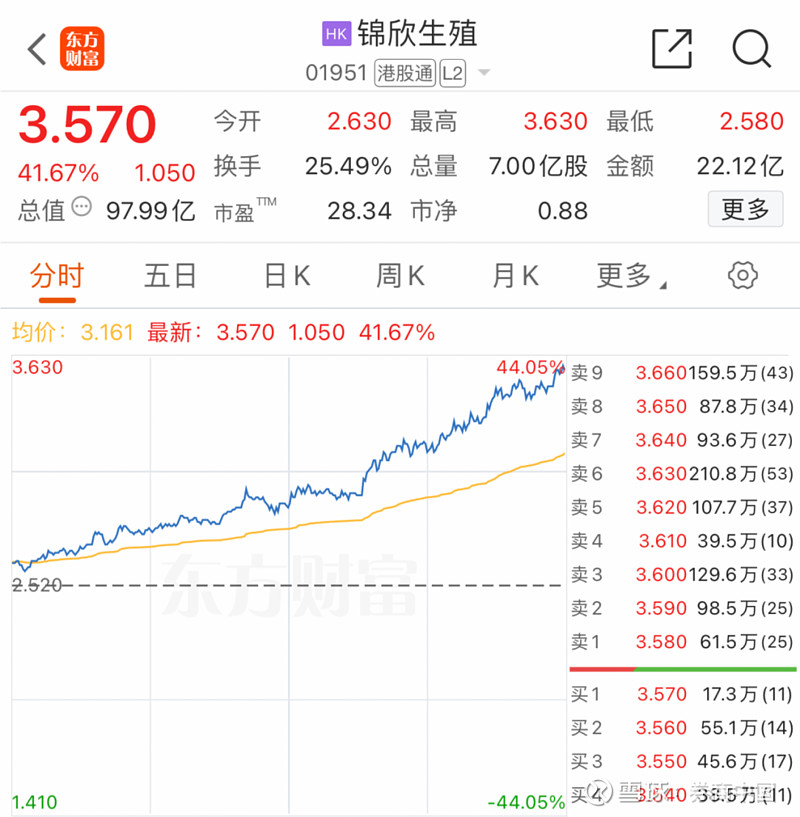Expand 更多 to show more quote details
800x817 pixels.
(x=745, y=210)
